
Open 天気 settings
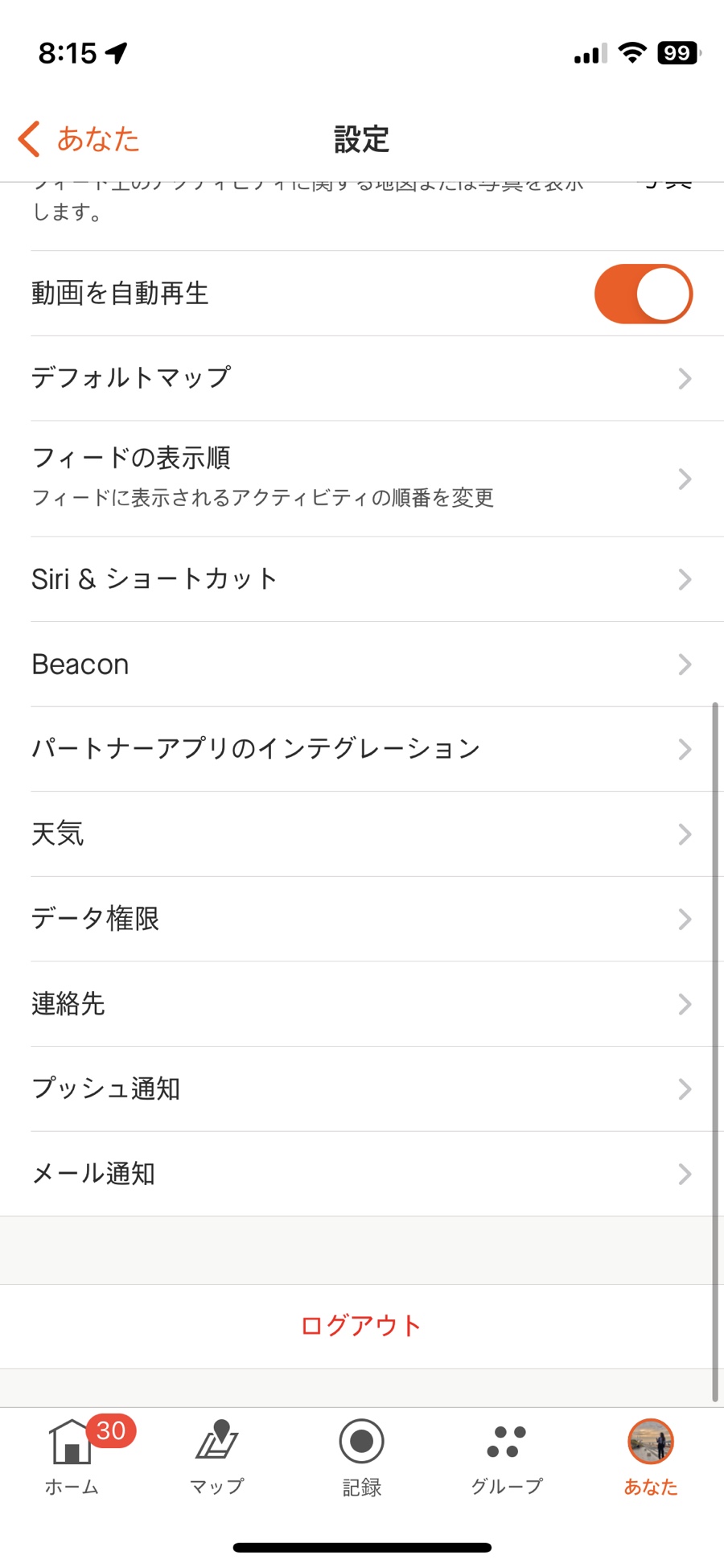[362, 834]
